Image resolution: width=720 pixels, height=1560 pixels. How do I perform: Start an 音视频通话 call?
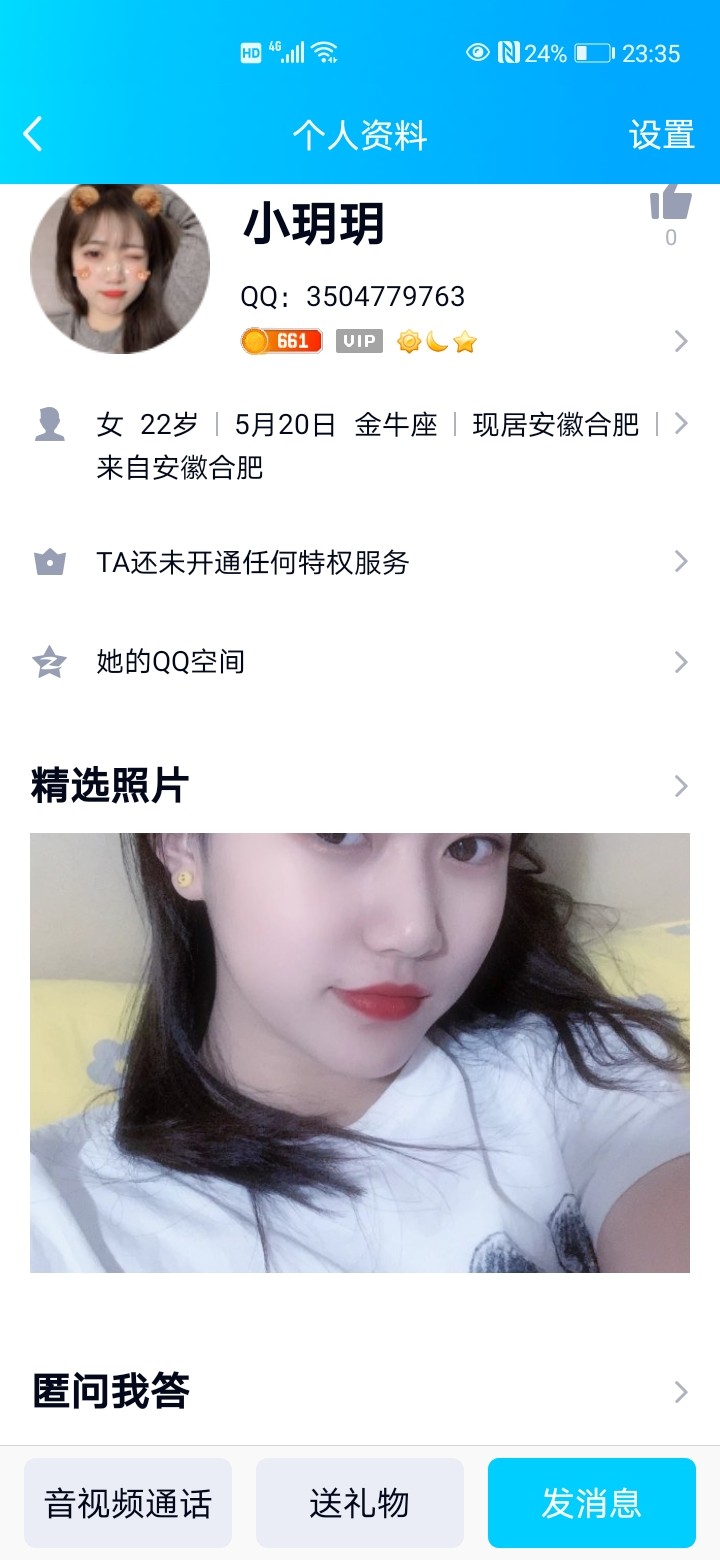click(x=128, y=1503)
